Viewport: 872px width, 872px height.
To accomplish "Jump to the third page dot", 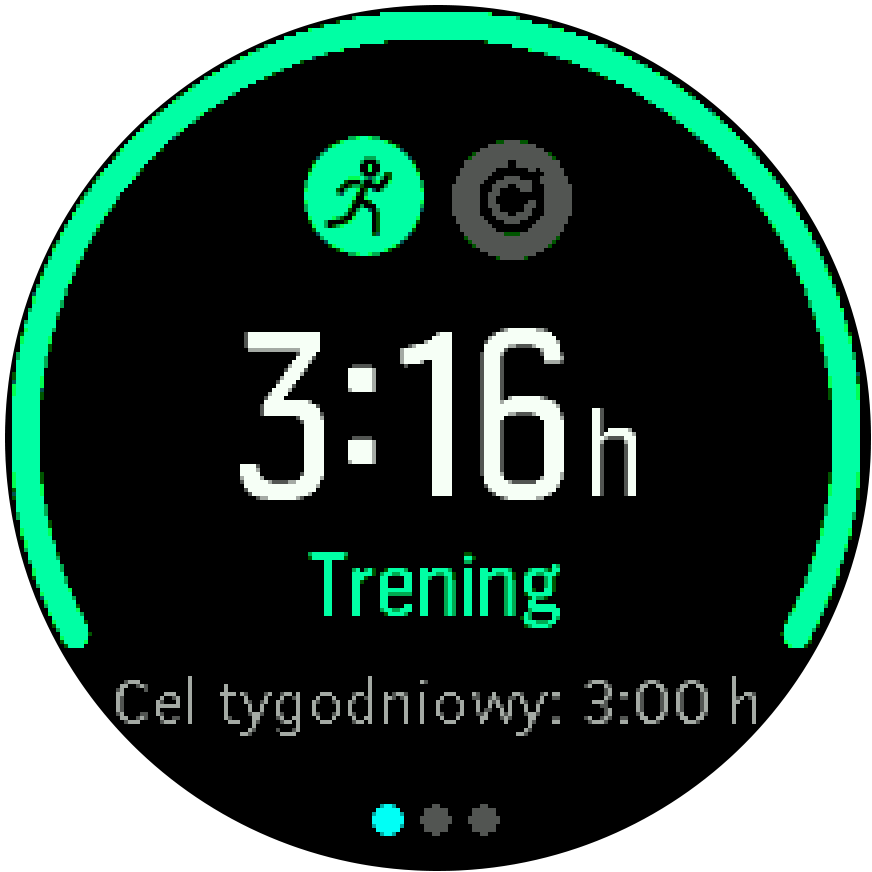I will (483, 821).
